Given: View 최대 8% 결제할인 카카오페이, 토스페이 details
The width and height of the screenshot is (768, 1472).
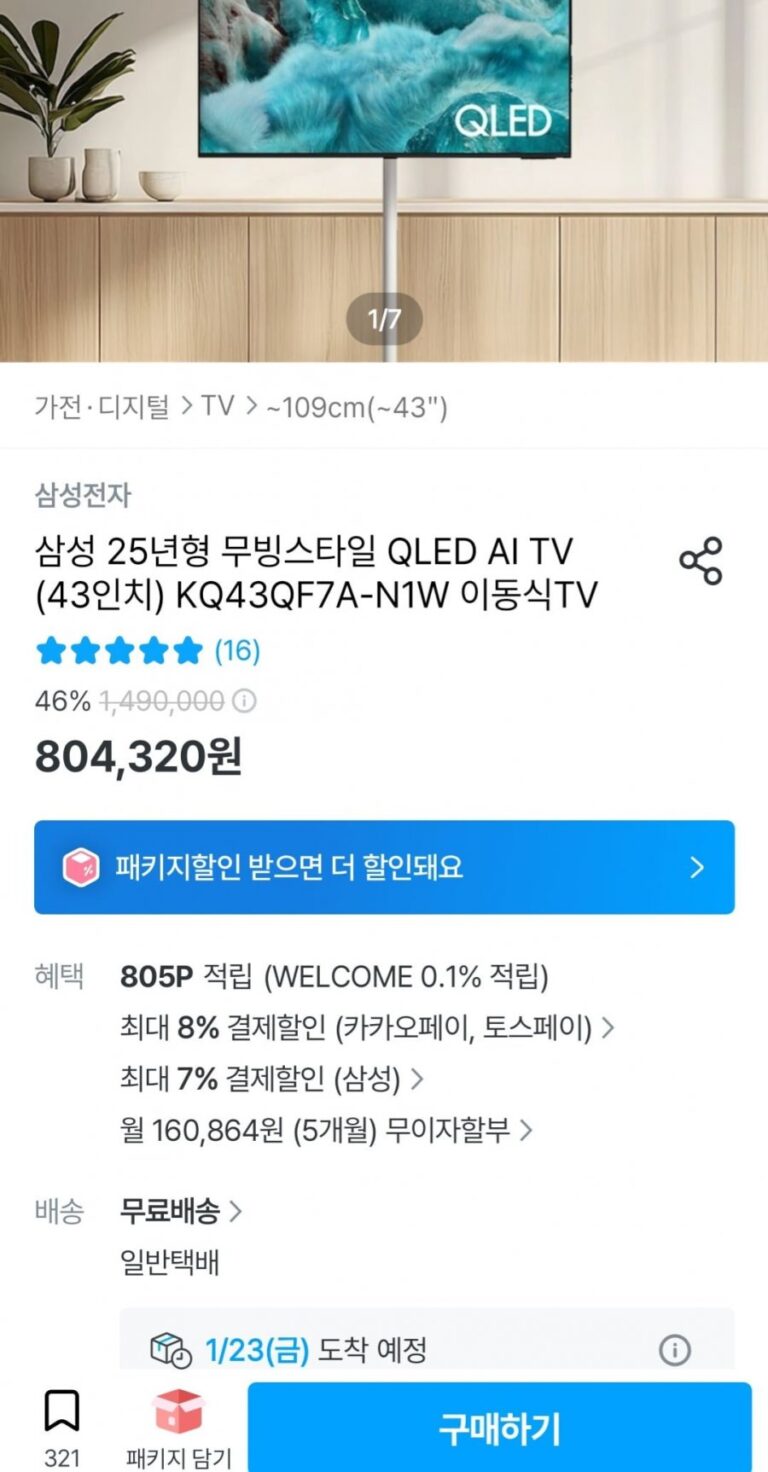Looking at the screenshot, I should [366, 1027].
